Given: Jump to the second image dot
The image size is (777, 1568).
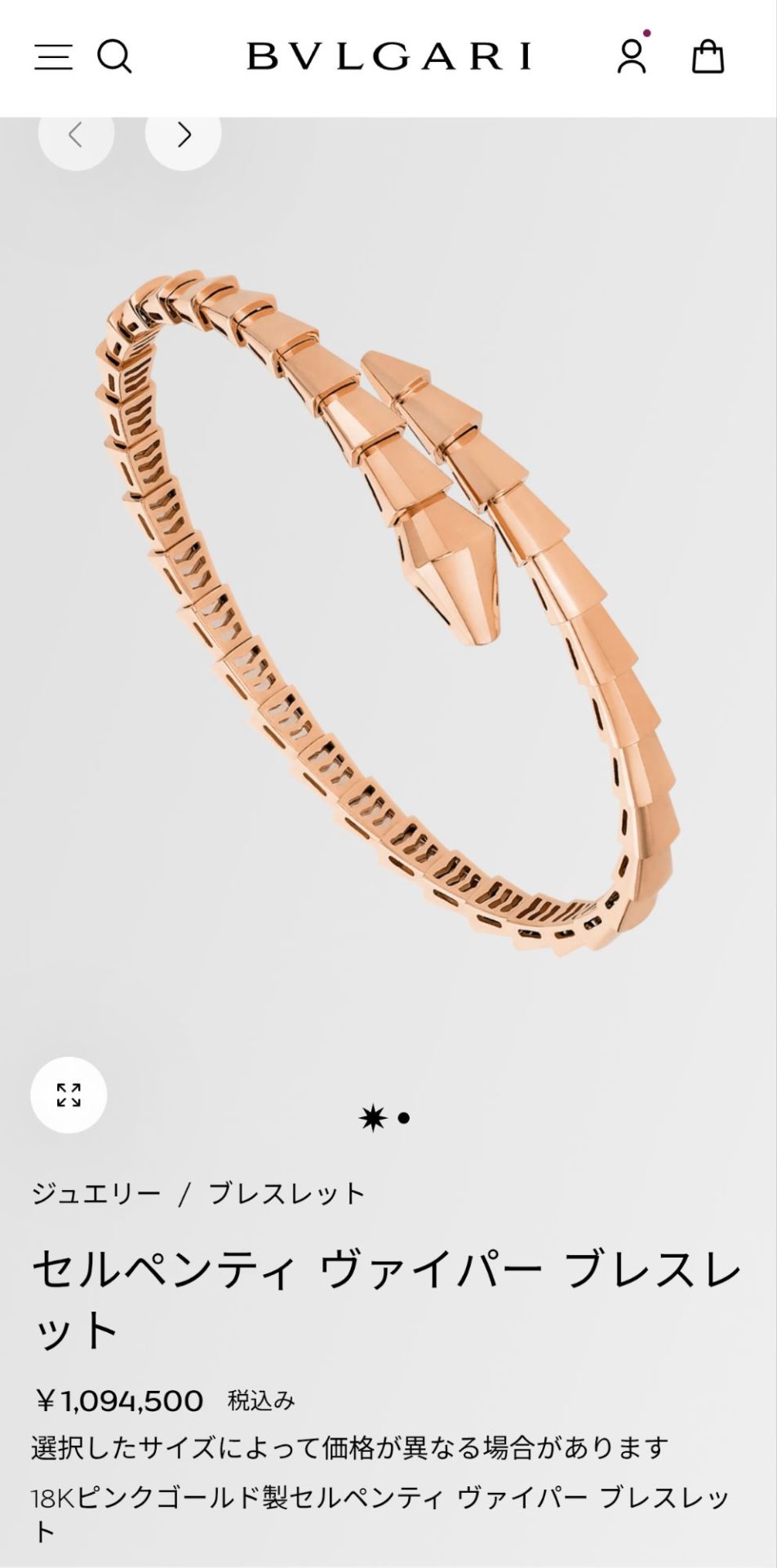Looking at the screenshot, I should (x=404, y=1118).
